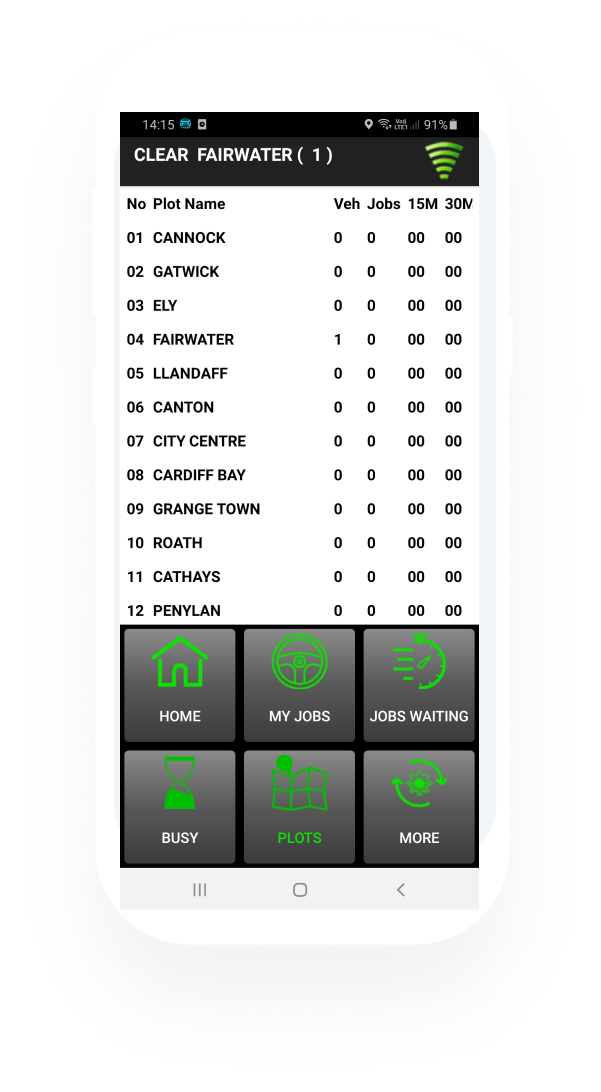Open the More options
The image size is (601, 1092).
tap(418, 806)
